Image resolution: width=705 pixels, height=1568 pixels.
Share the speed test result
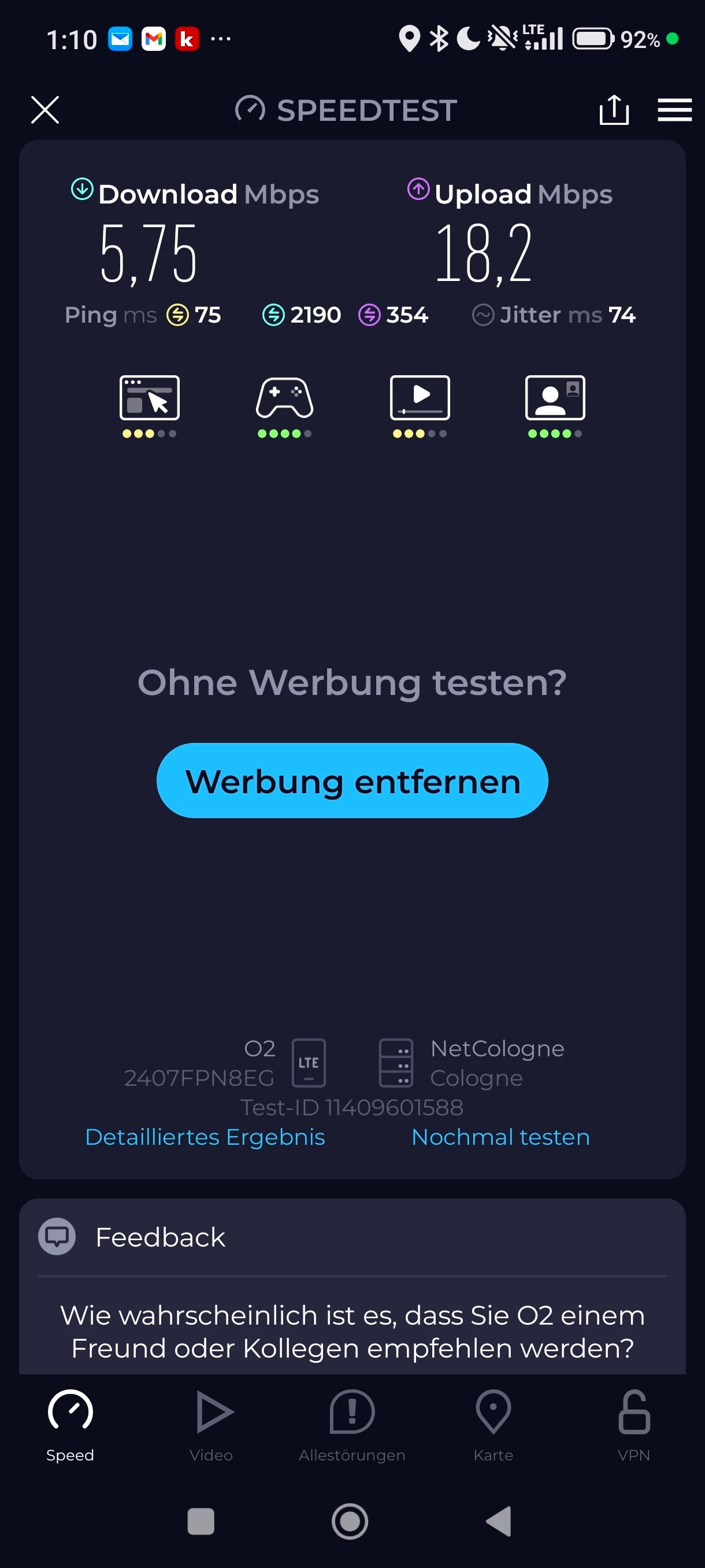(x=613, y=110)
